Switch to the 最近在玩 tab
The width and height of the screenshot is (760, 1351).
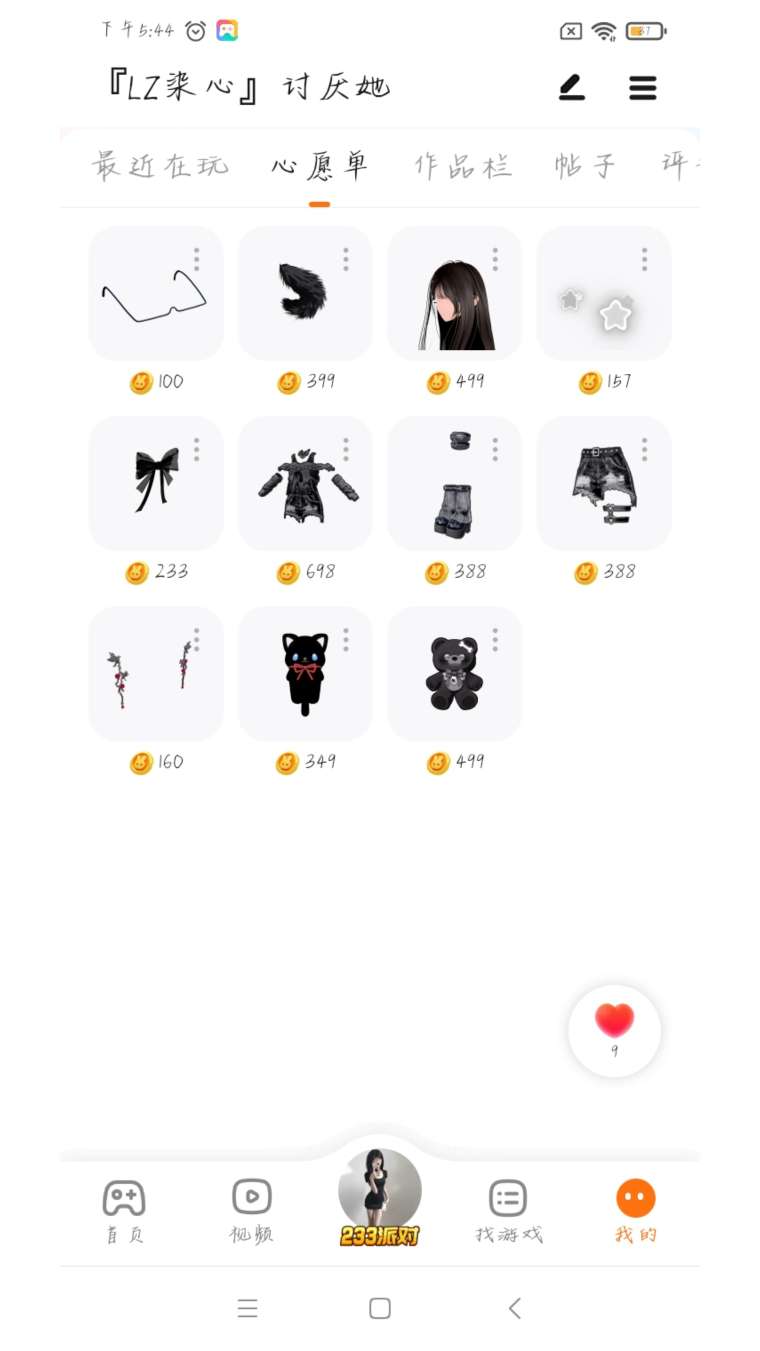[x=160, y=166]
